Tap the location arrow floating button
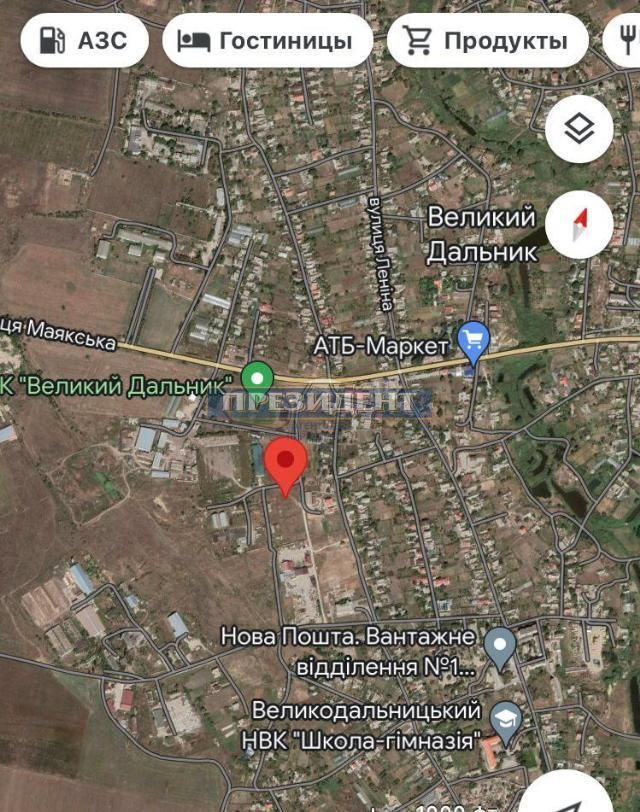640x812 pixels. 572,795
